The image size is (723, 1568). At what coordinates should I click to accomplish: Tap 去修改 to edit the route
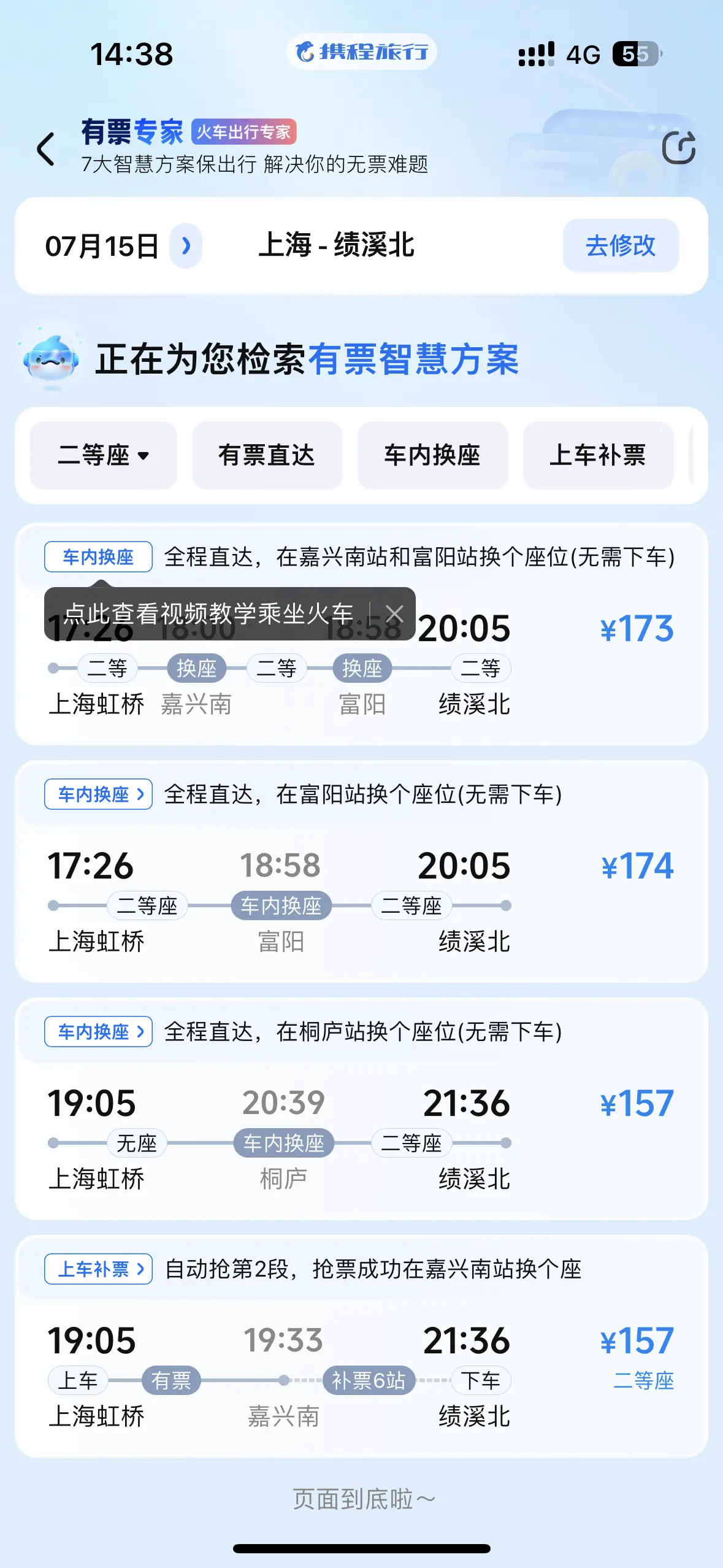point(620,246)
